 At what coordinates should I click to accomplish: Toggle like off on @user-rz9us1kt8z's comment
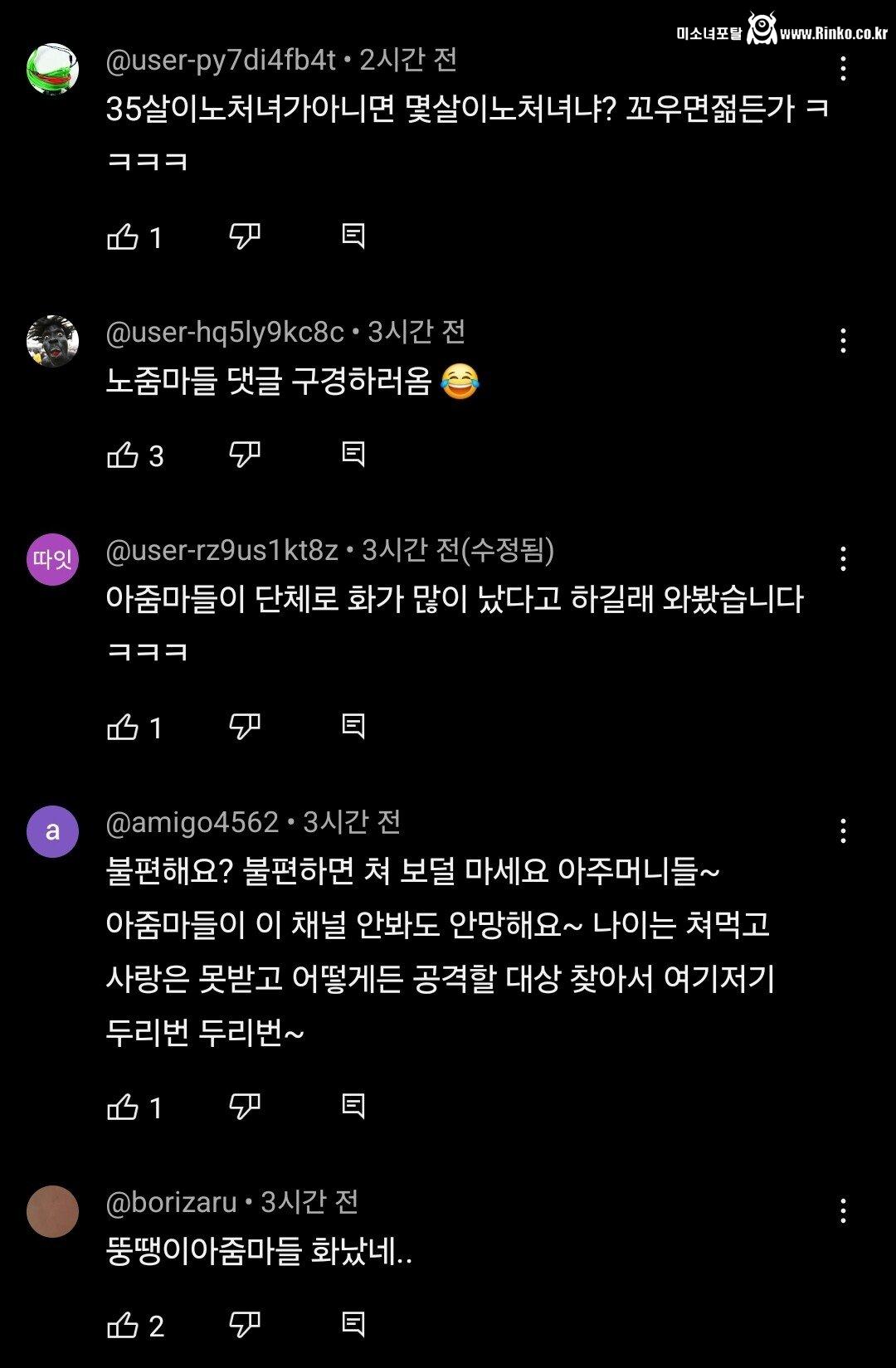click(126, 726)
